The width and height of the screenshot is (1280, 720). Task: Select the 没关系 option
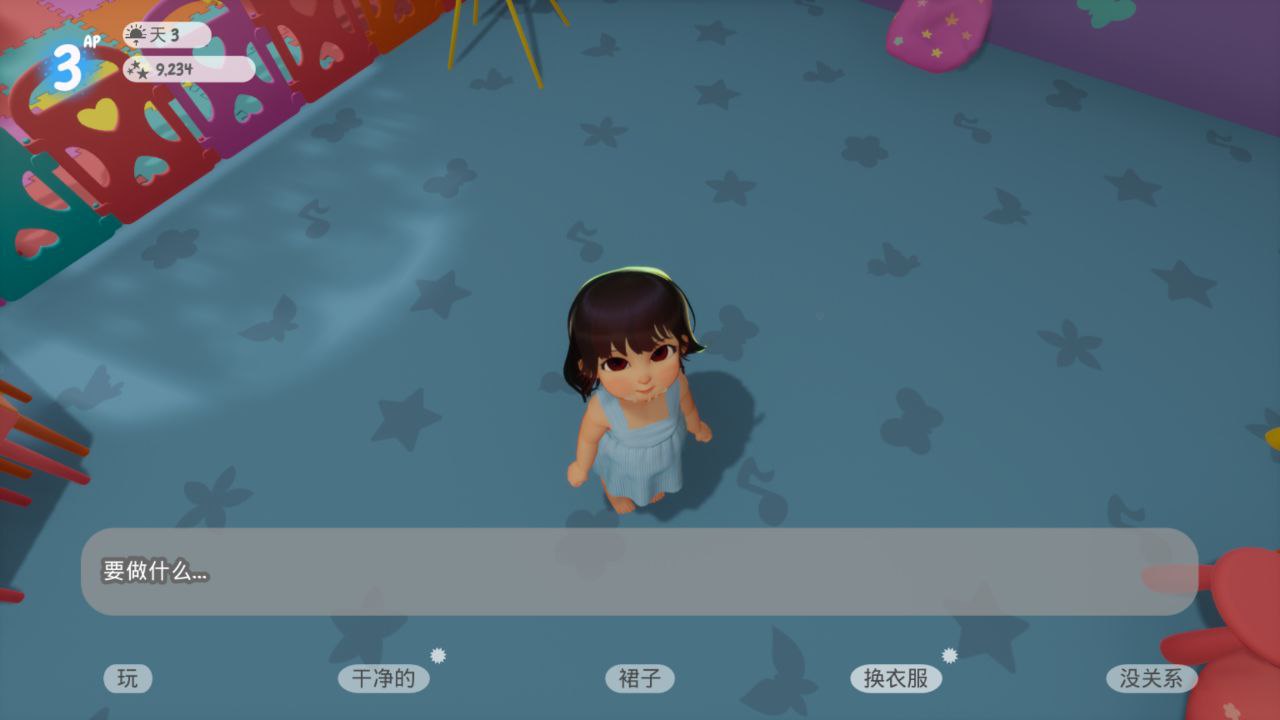click(x=1151, y=678)
